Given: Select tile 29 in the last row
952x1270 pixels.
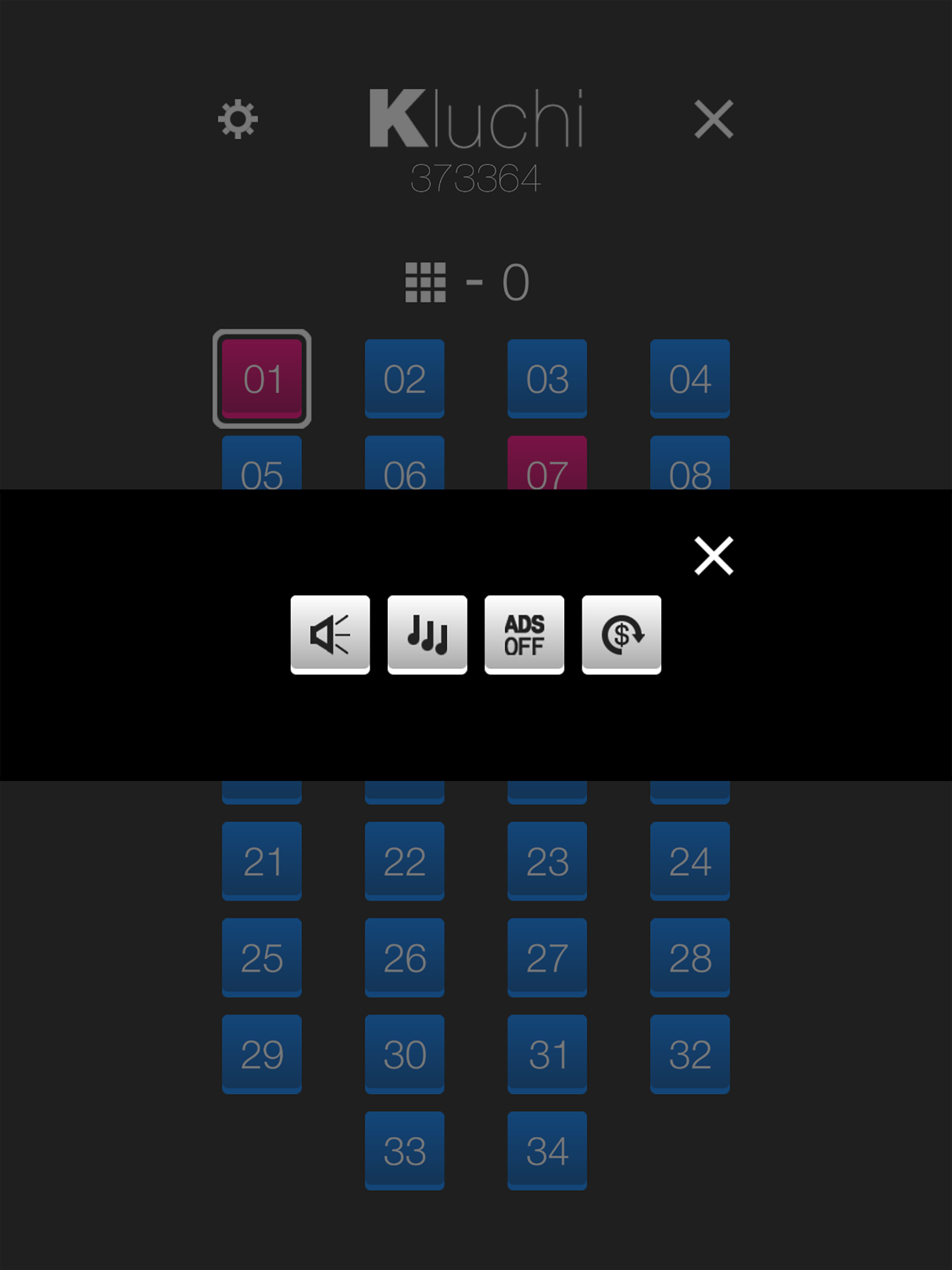Looking at the screenshot, I should pyautogui.click(x=261, y=1052).
